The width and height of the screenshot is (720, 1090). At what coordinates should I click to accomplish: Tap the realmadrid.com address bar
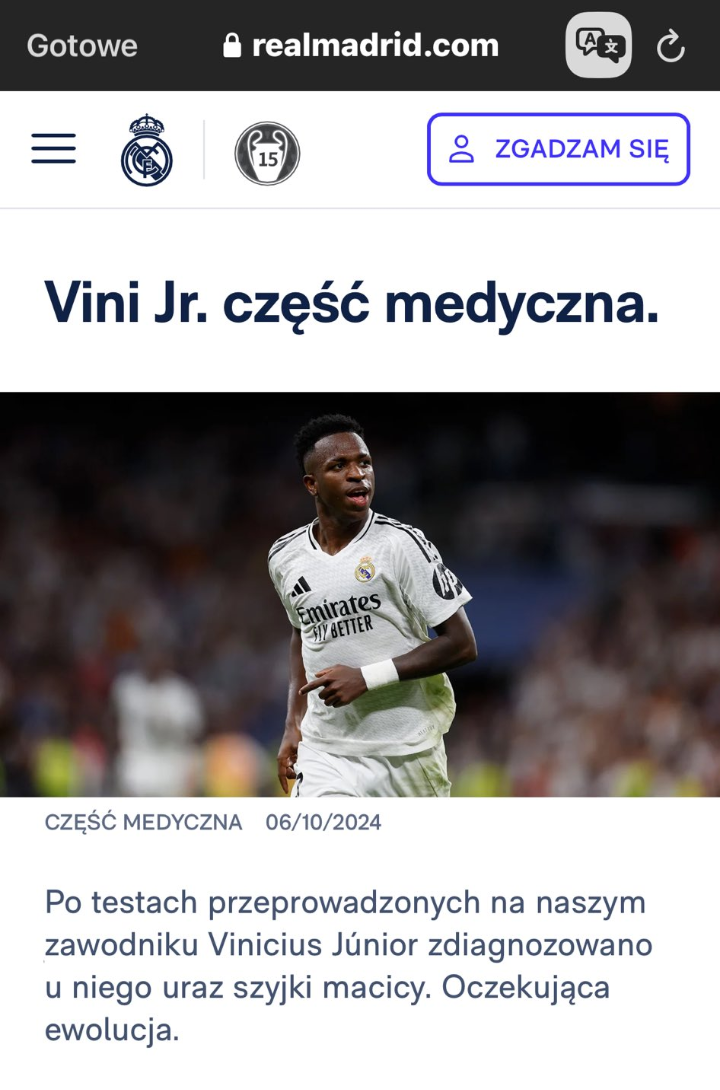pyautogui.click(x=362, y=46)
